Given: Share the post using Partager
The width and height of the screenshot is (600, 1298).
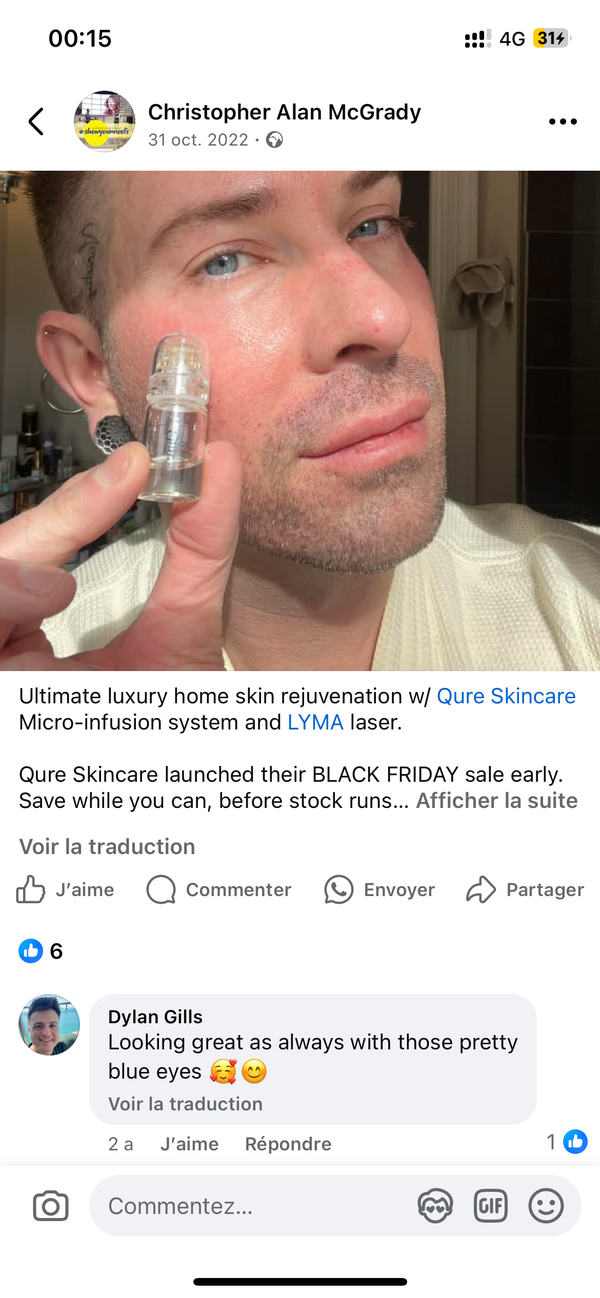Looking at the screenshot, I should 525,889.
